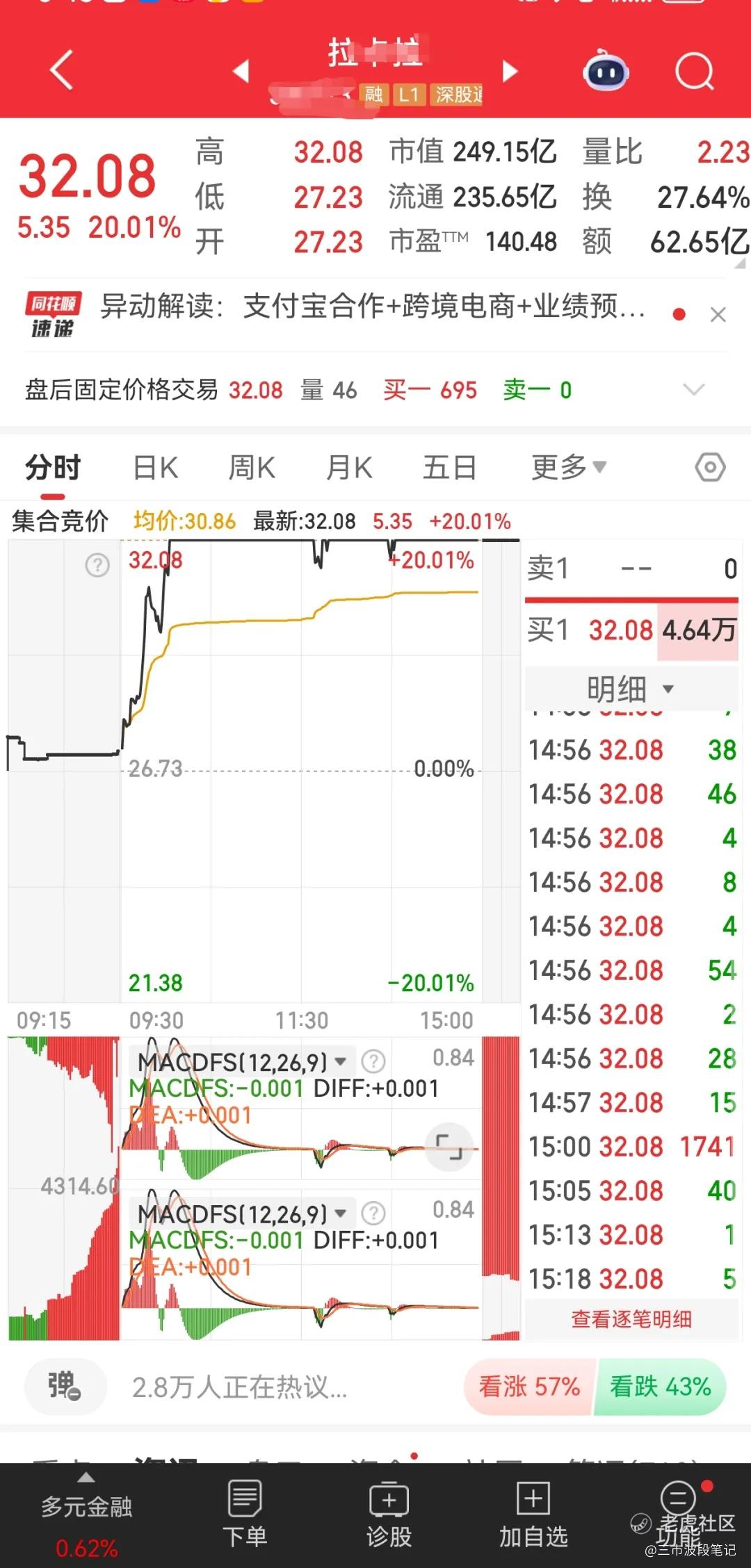Open the robot assistant icon
The width and height of the screenshot is (751, 1568).
pos(605,72)
